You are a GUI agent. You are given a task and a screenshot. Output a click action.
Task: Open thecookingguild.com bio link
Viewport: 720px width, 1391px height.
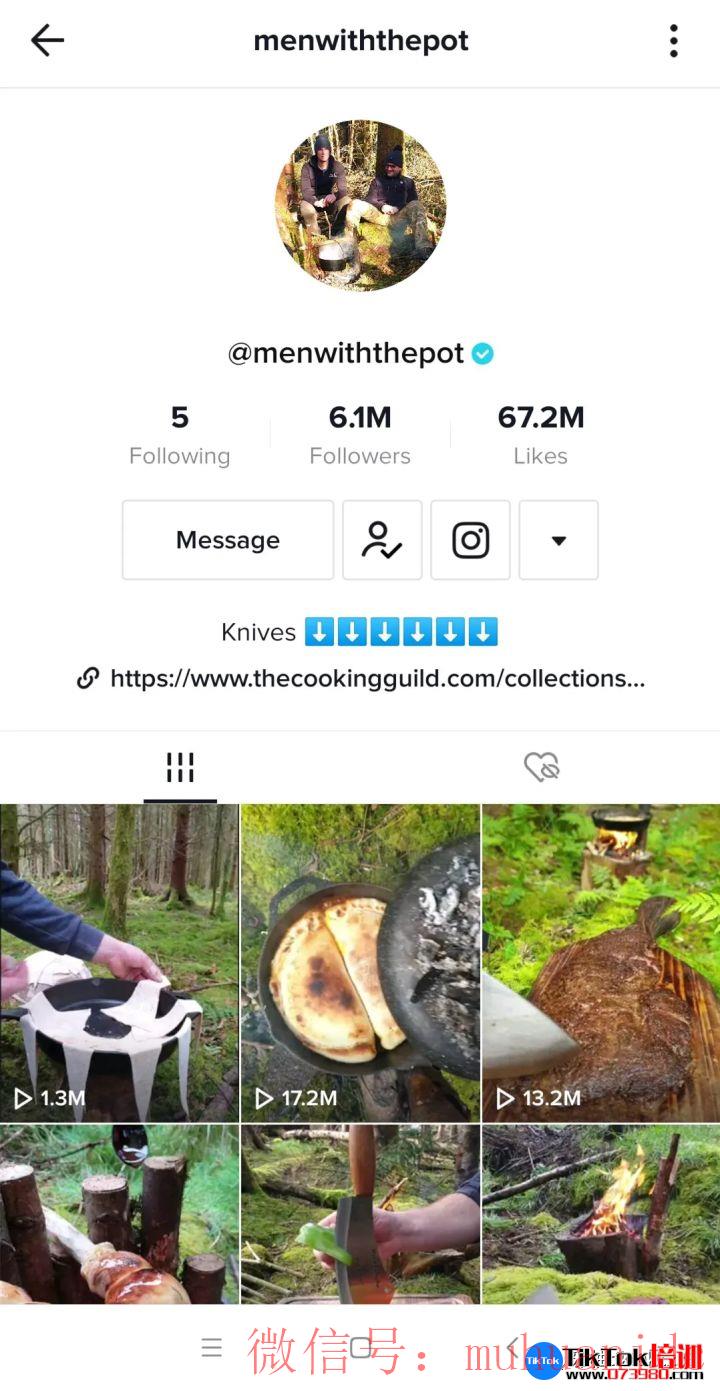376,678
